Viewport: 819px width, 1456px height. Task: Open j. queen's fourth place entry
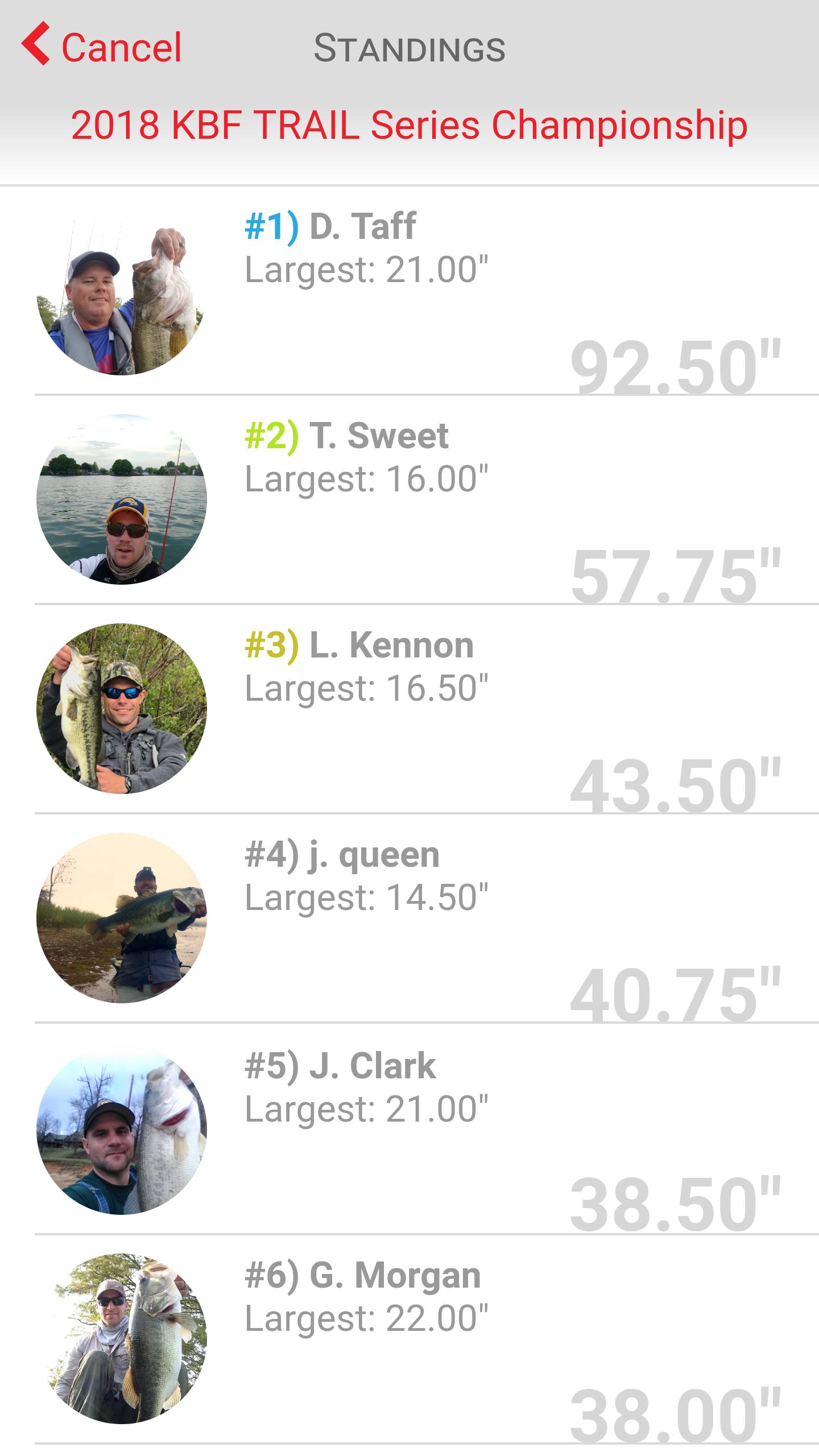(x=409, y=919)
